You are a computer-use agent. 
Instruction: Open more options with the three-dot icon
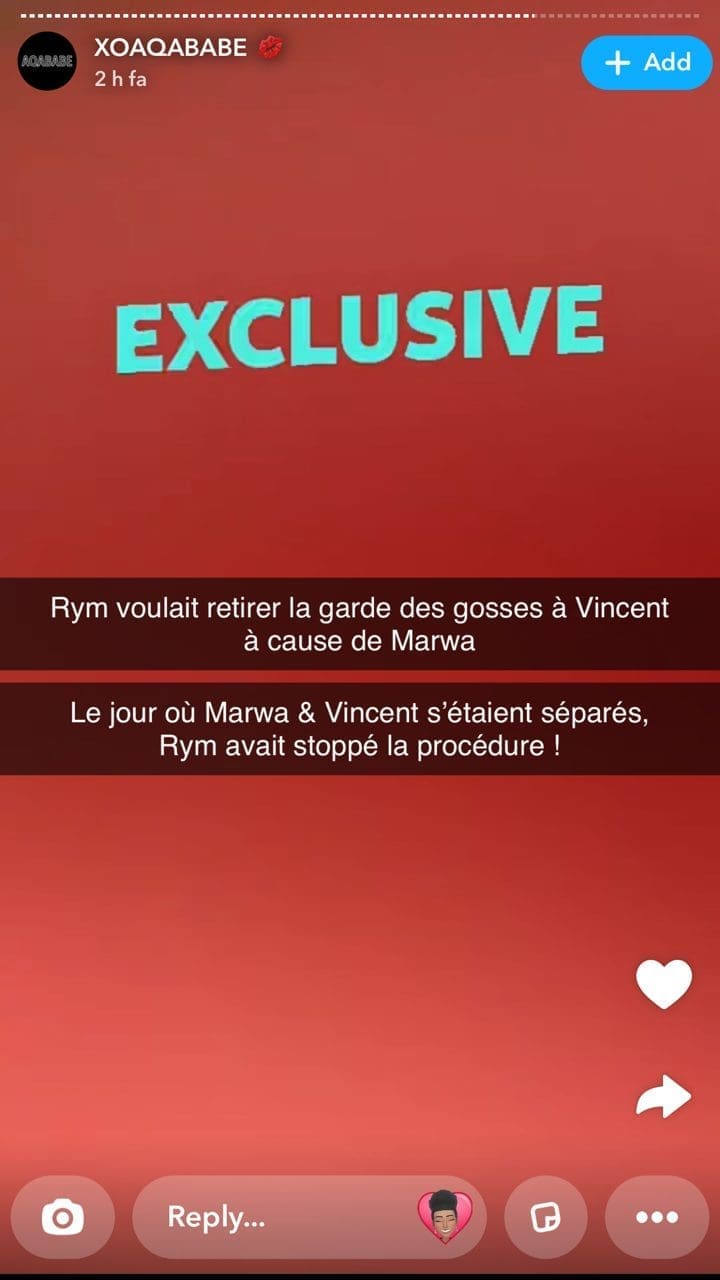coord(656,1217)
